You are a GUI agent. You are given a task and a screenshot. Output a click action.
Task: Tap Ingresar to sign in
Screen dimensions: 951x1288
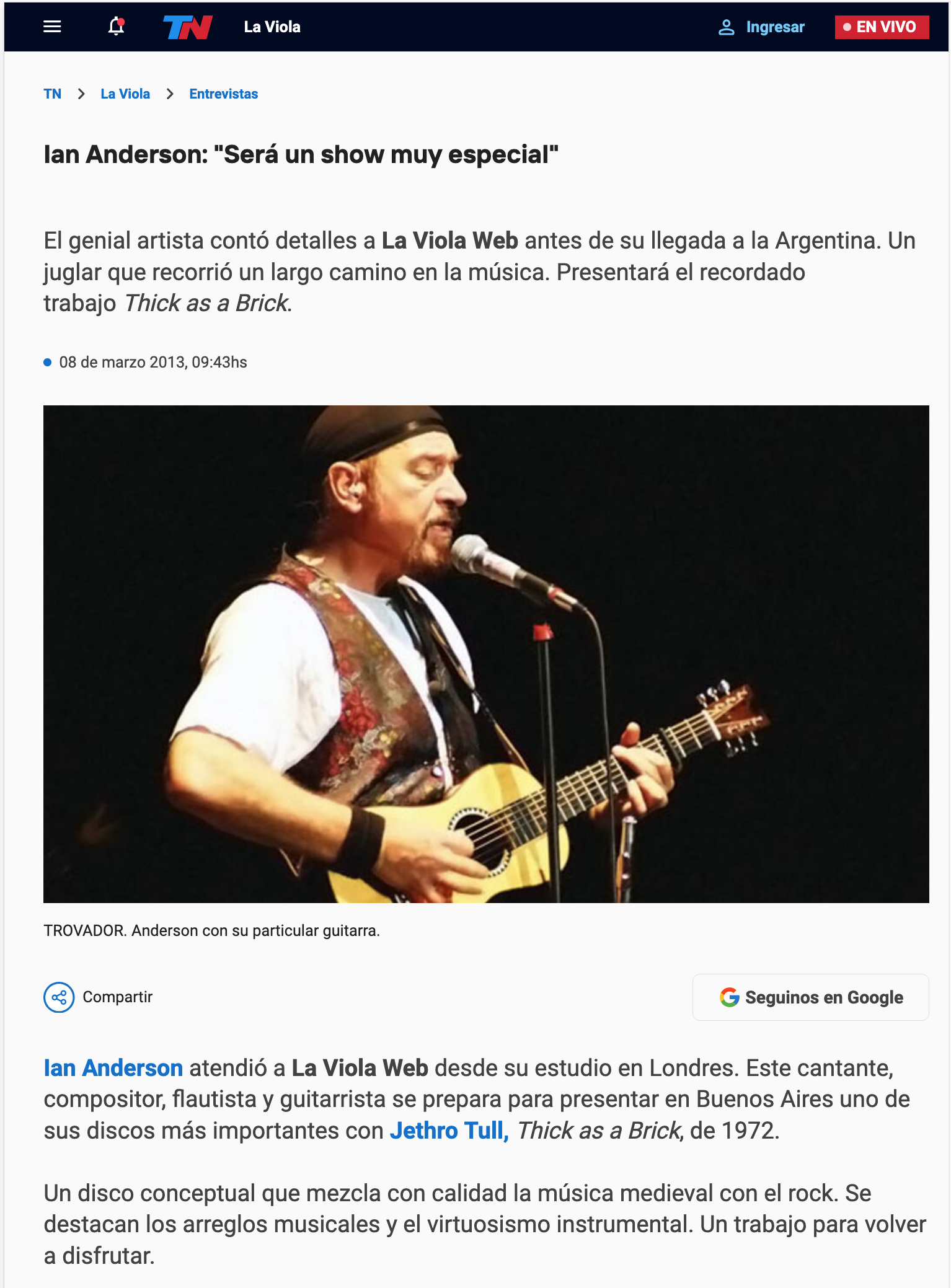tap(761, 27)
